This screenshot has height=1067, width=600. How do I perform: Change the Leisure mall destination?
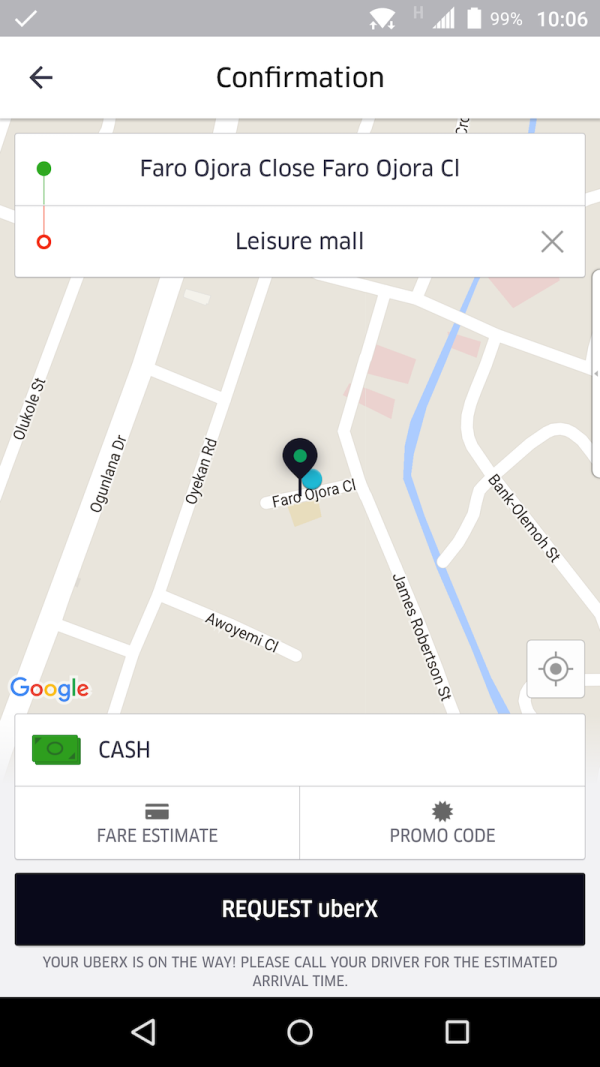pyautogui.click(x=299, y=241)
